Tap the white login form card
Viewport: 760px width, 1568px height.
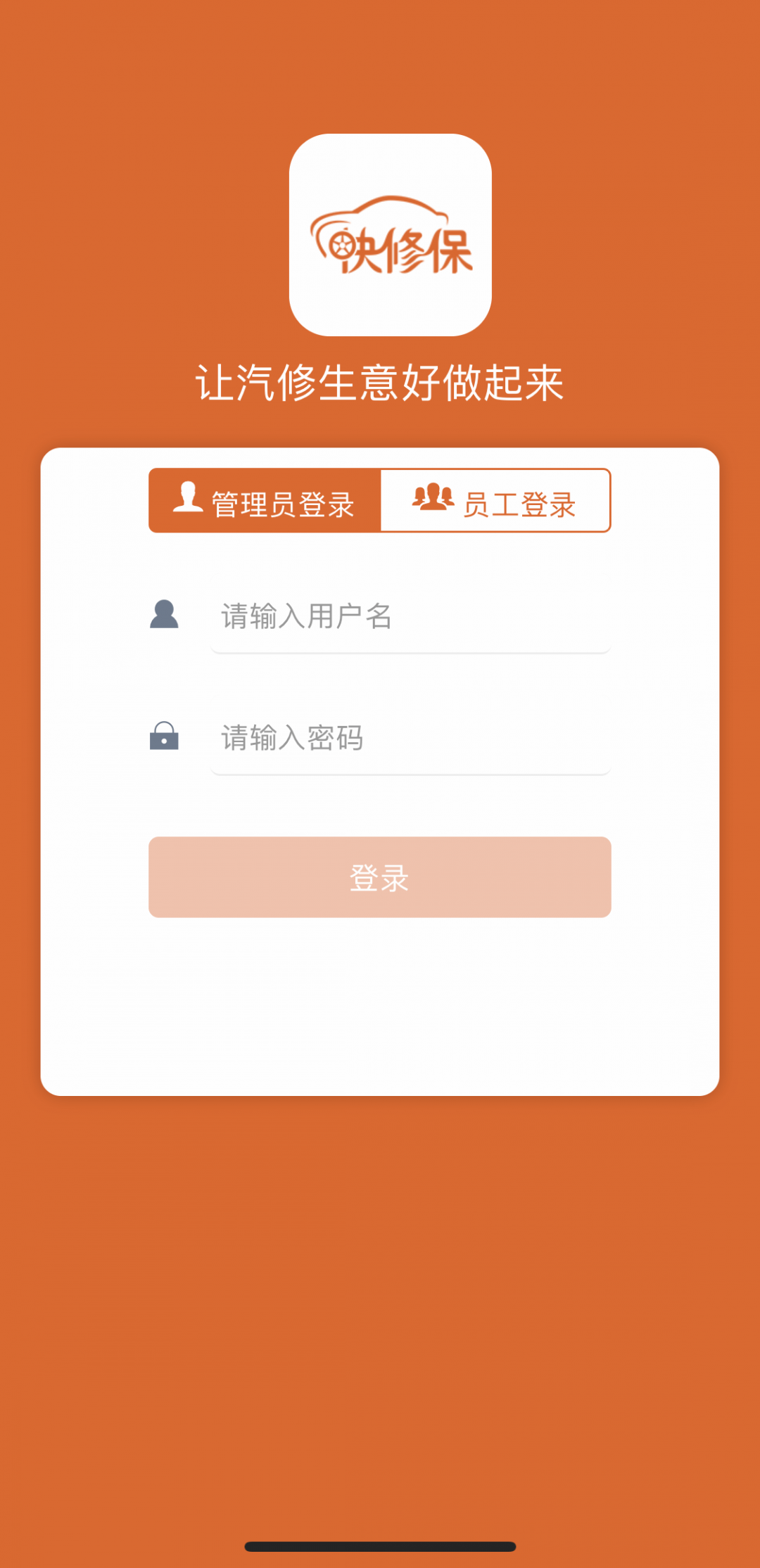coord(380,1006)
